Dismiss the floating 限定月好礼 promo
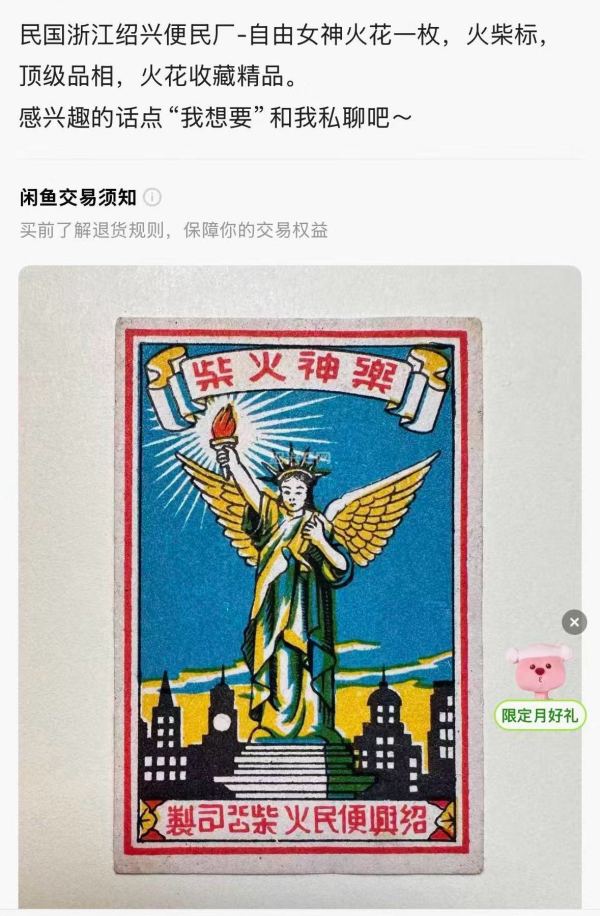Image resolution: width=600 pixels, height=916 pixels. click(574, 622)
